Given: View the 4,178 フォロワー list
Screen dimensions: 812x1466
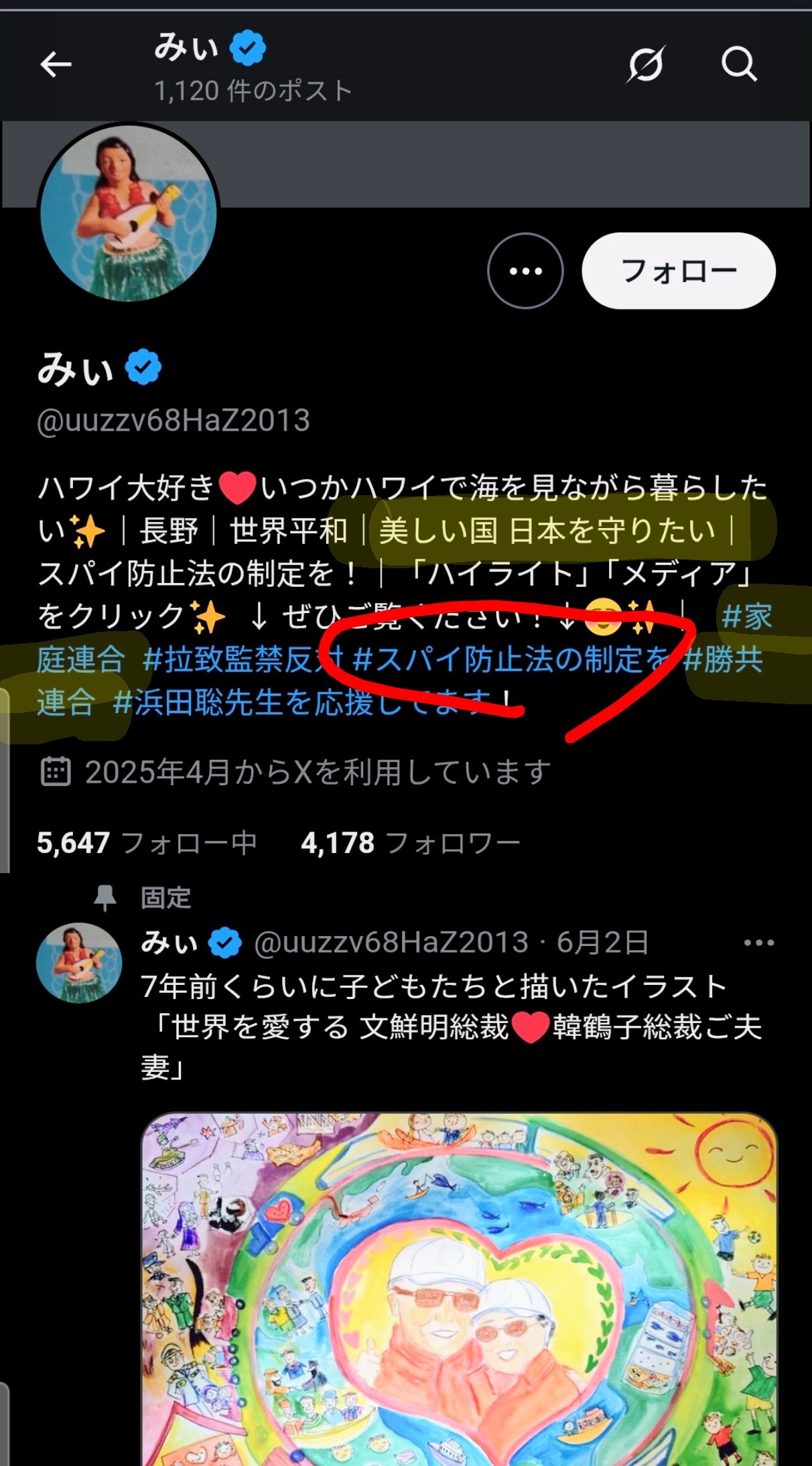Looking at the screenshot, I should click(410, 843).
